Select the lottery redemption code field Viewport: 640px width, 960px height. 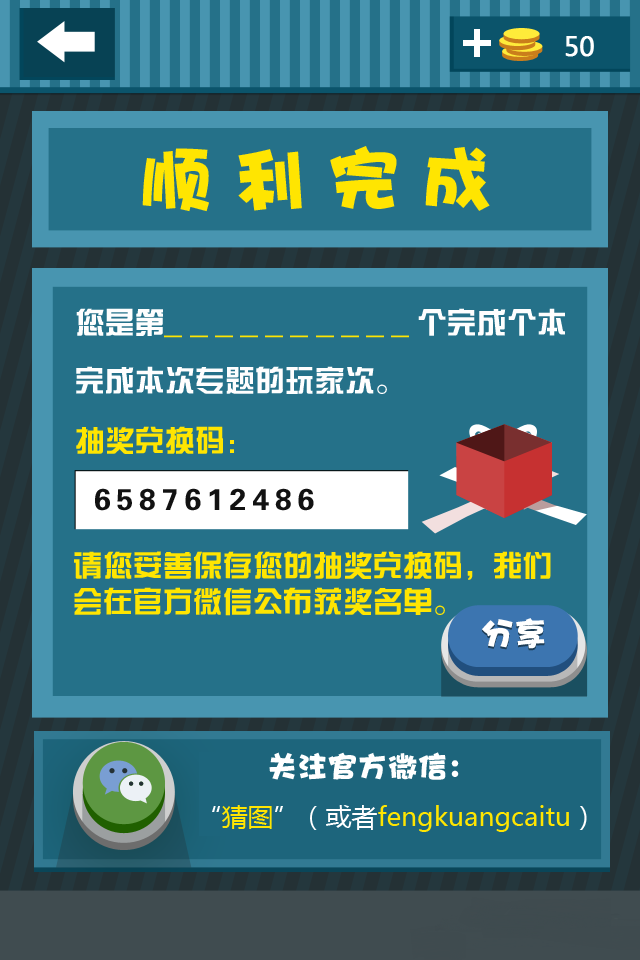[241, 500]
